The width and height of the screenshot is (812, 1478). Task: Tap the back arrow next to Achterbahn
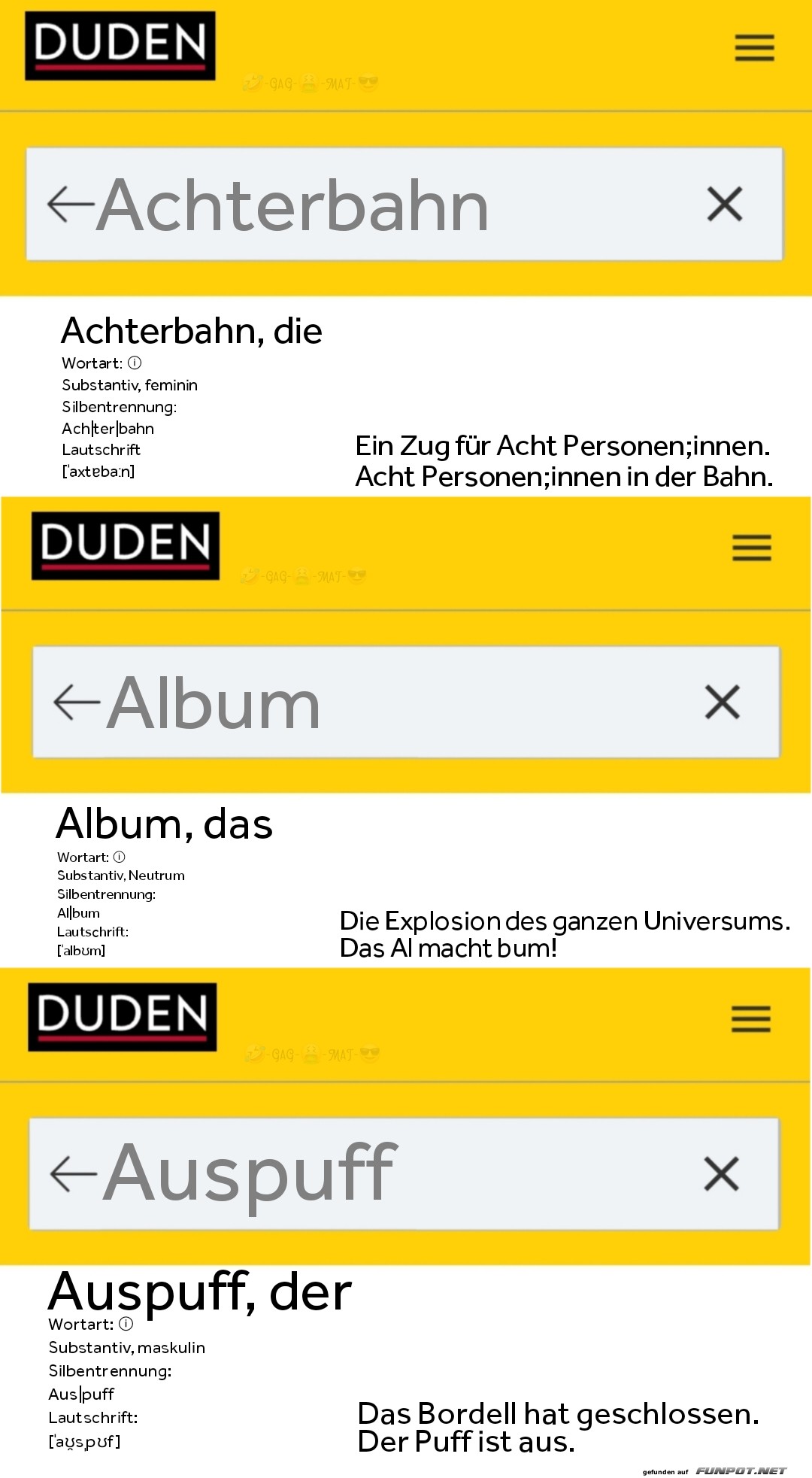[x=71, y=204]
